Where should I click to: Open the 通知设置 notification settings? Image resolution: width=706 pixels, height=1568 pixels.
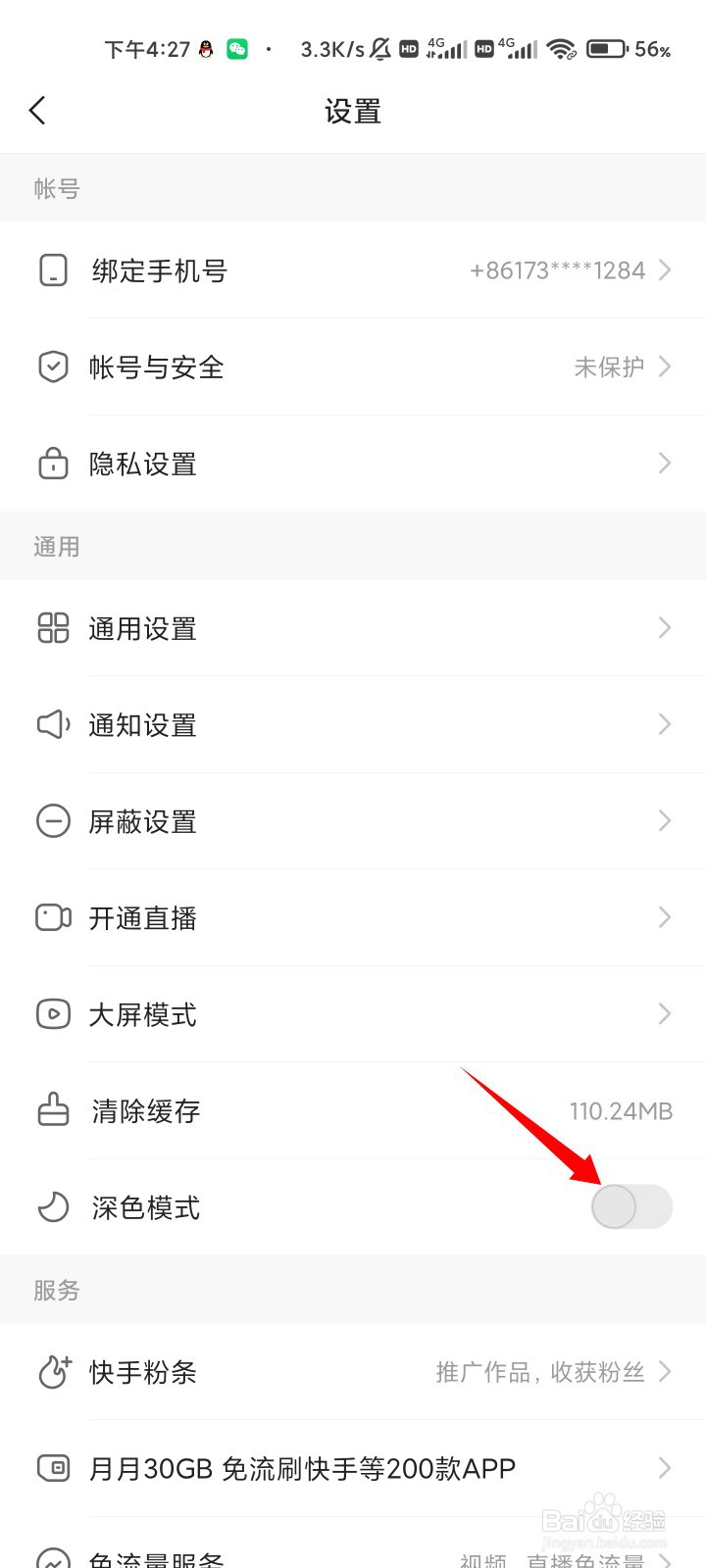click(x=353, y=725)
